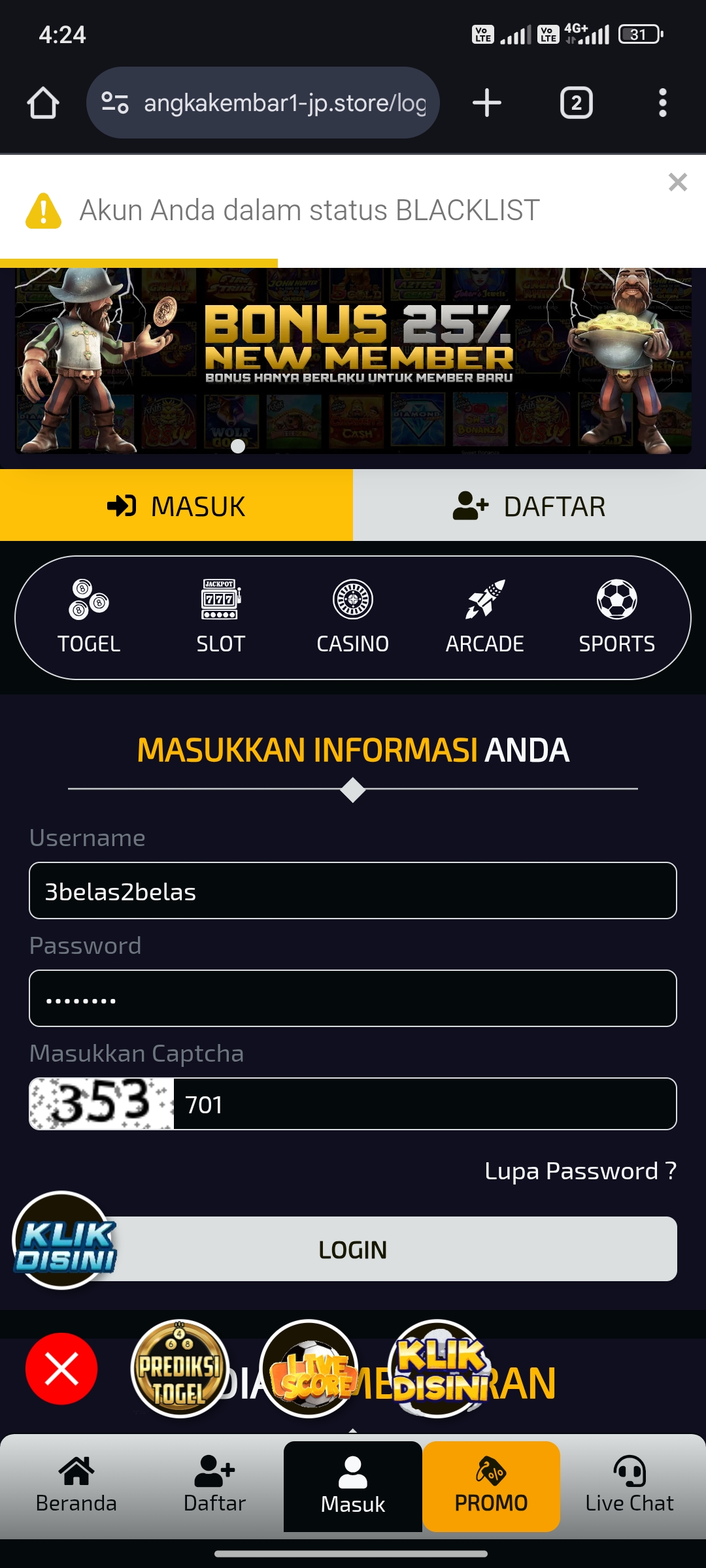Close the floating shortcut icons

coord(61,1369)
